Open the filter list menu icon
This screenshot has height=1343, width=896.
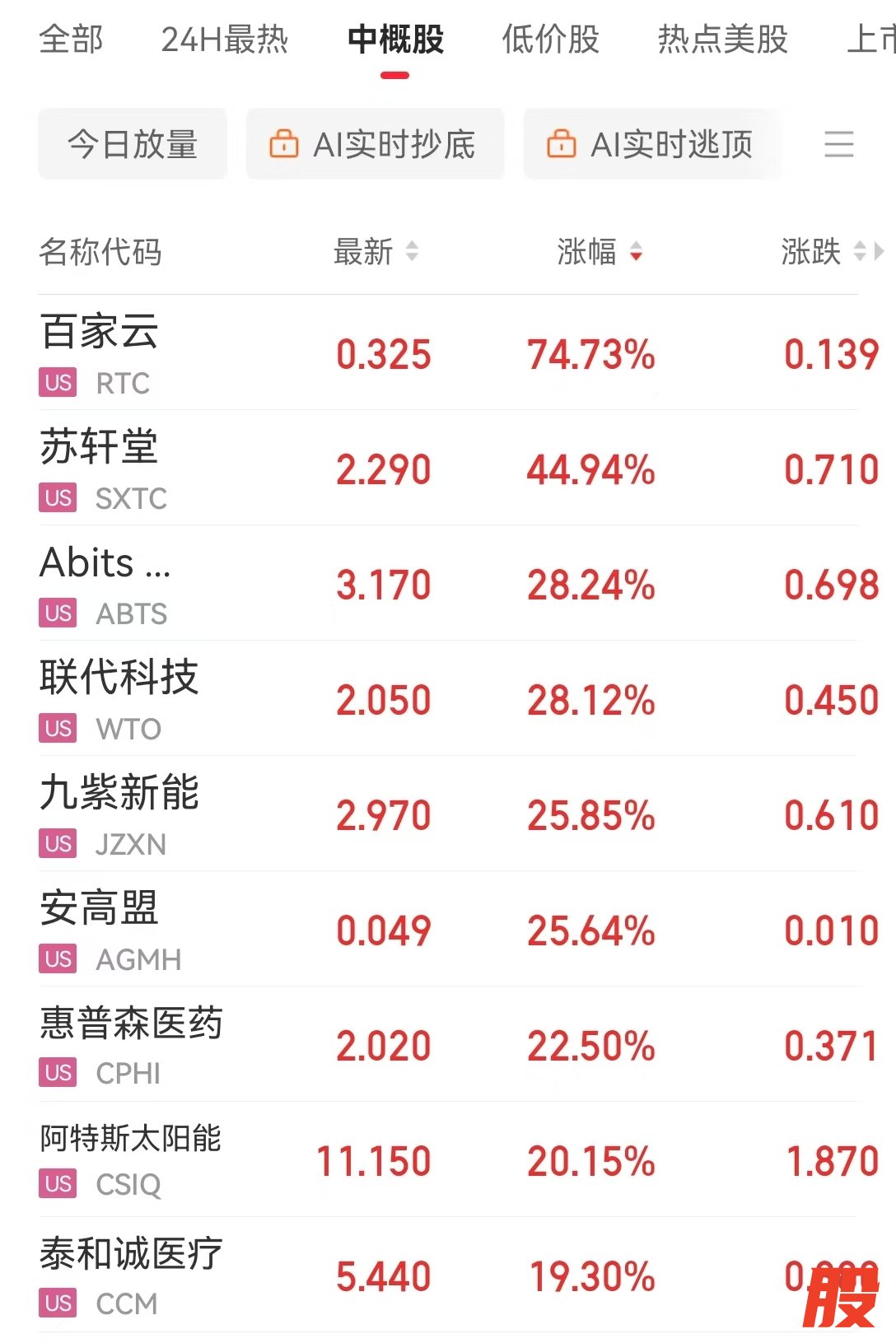click(838, 144)
